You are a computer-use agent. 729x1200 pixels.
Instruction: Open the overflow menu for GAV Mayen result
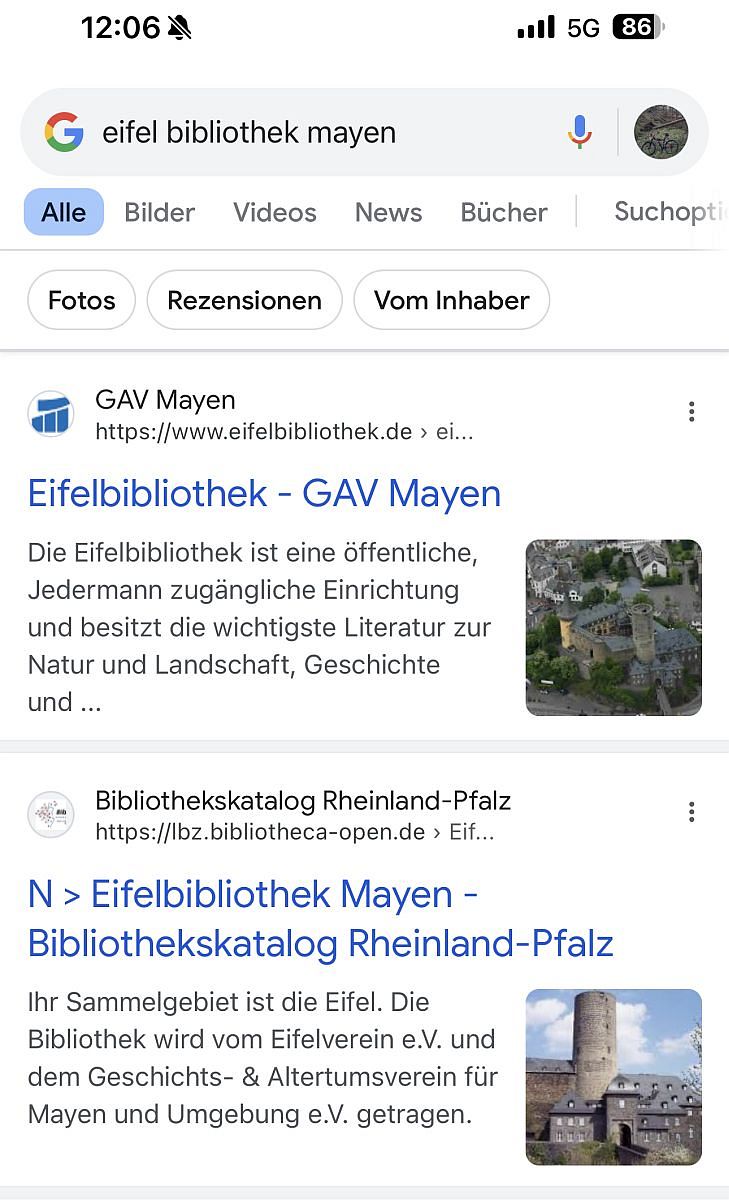tap(691, 412)
